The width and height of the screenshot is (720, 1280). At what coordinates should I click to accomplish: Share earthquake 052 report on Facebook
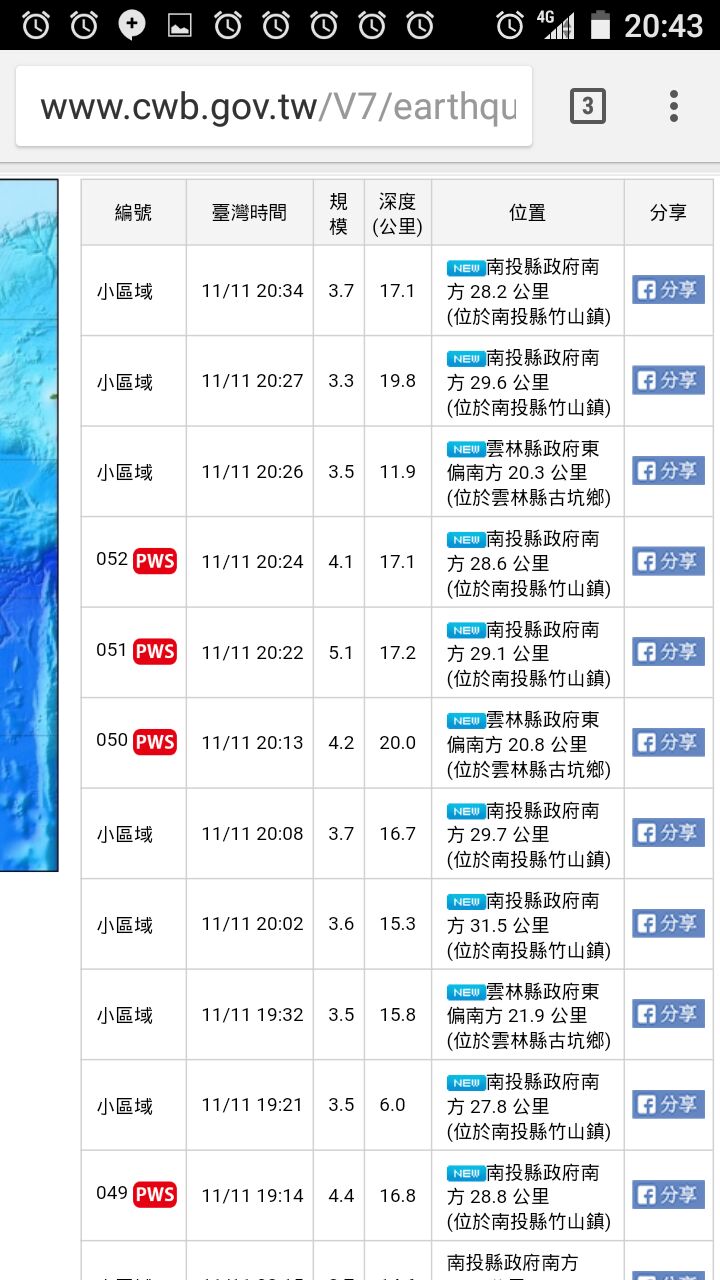(x=668, y=561)
